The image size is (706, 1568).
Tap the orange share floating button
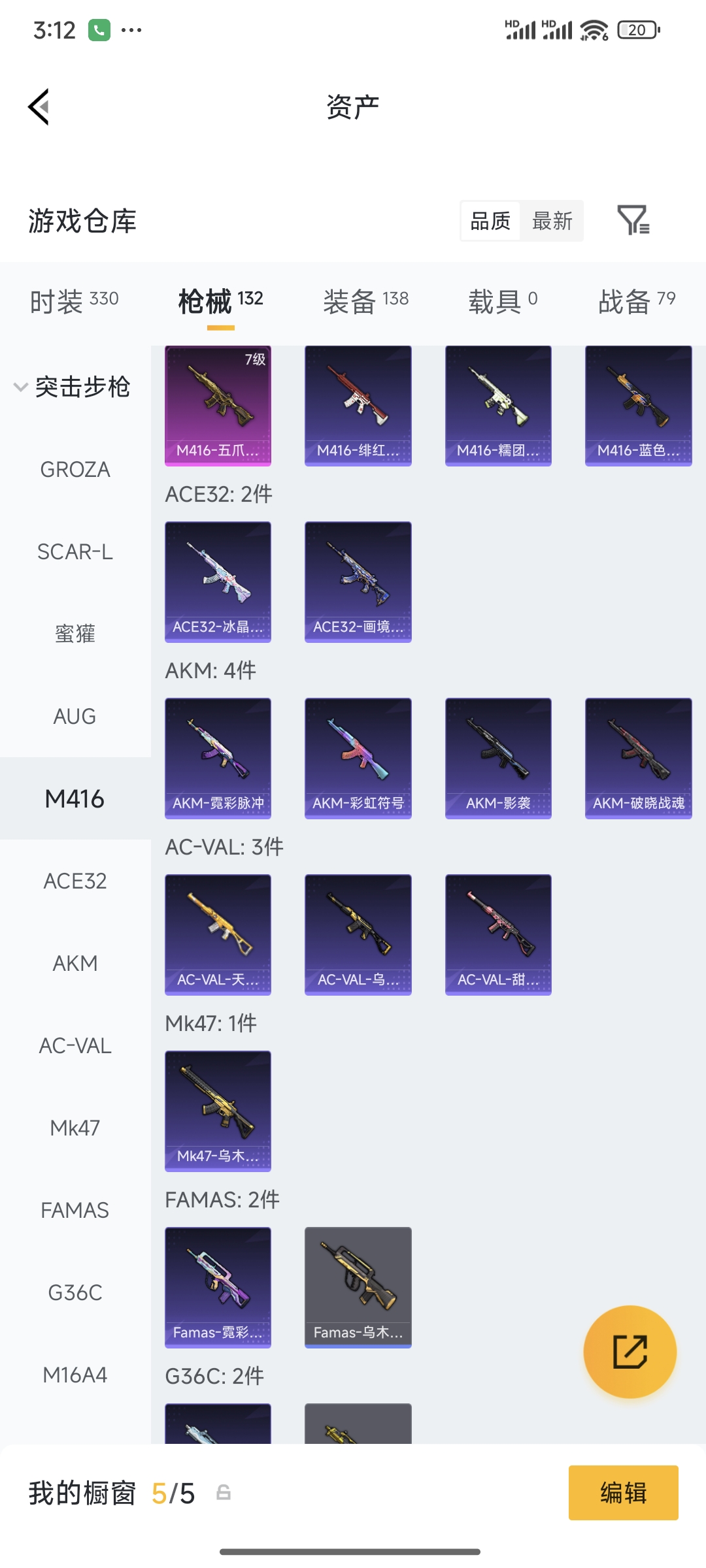coord(630,1352)
